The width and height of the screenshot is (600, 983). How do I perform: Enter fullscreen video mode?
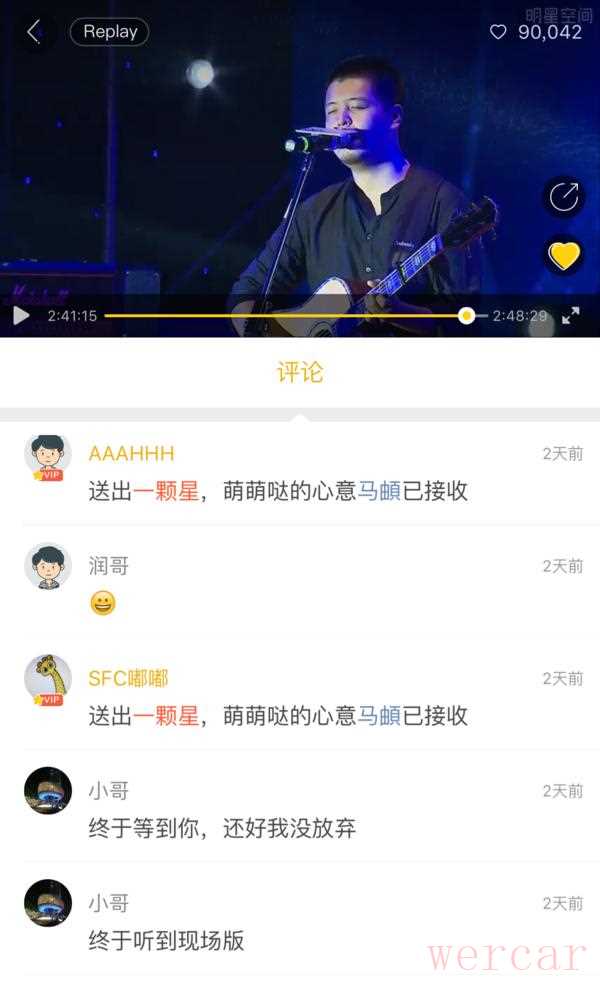click(x=571, y=316)
